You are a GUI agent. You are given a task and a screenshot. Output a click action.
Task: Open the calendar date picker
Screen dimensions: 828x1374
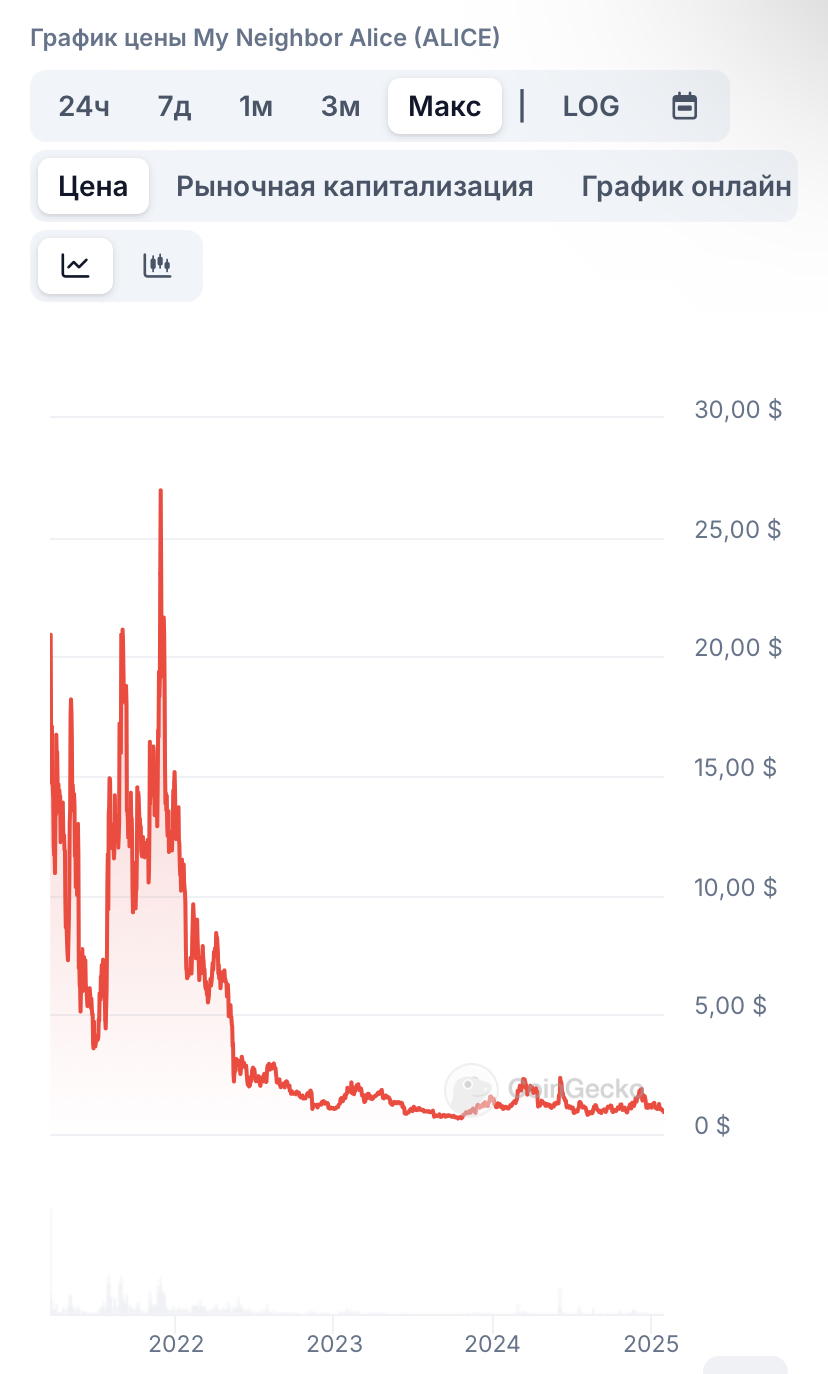tap(684, 106)
